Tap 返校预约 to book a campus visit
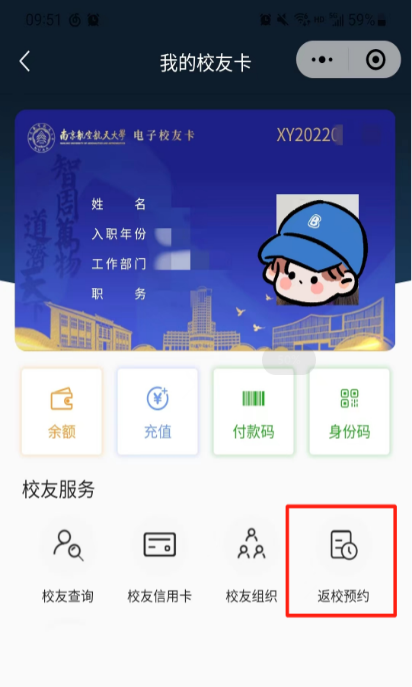The image size is (412, 687). pyautogui.click(x=343, y=566)
